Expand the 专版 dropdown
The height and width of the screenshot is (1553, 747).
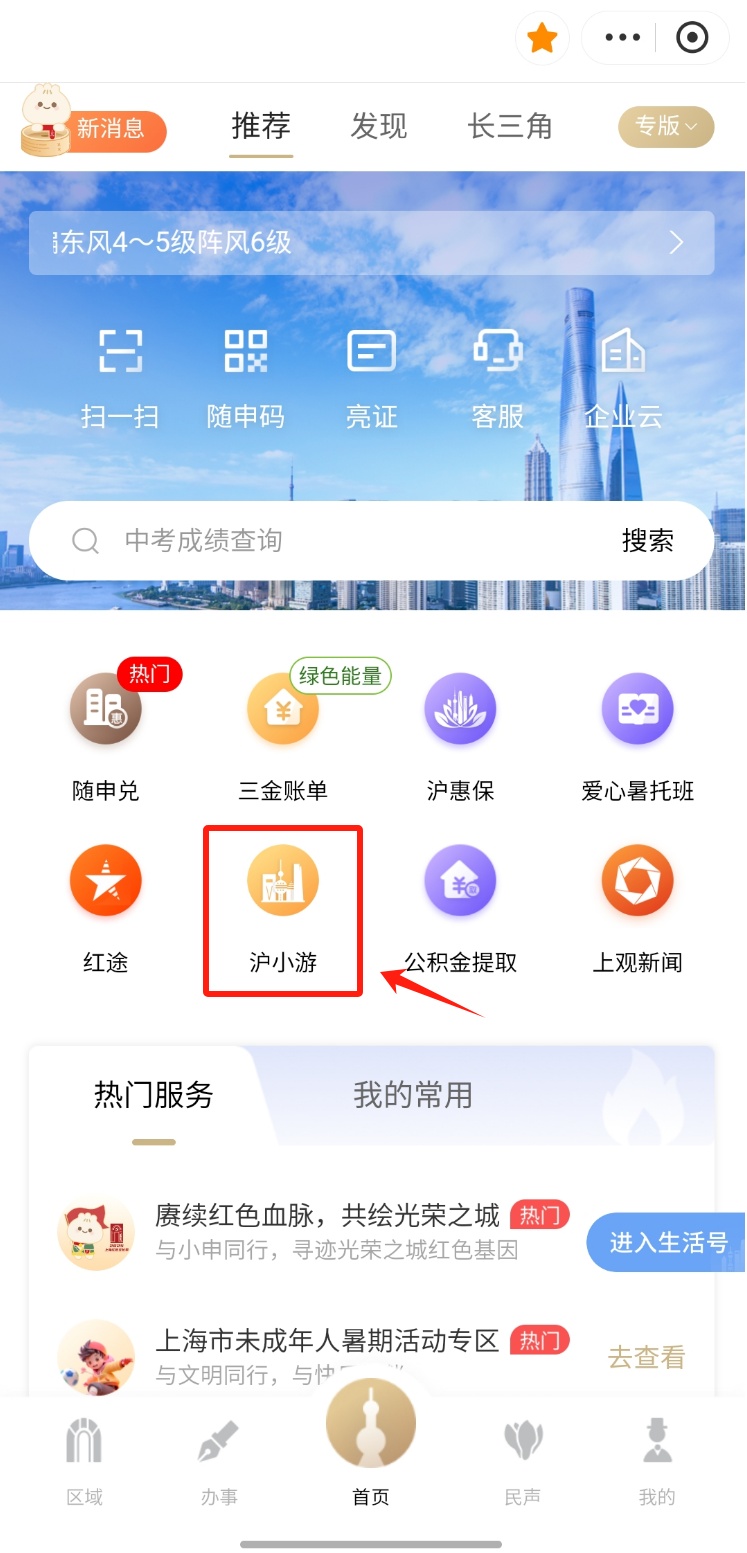click(x=666, y=127)
